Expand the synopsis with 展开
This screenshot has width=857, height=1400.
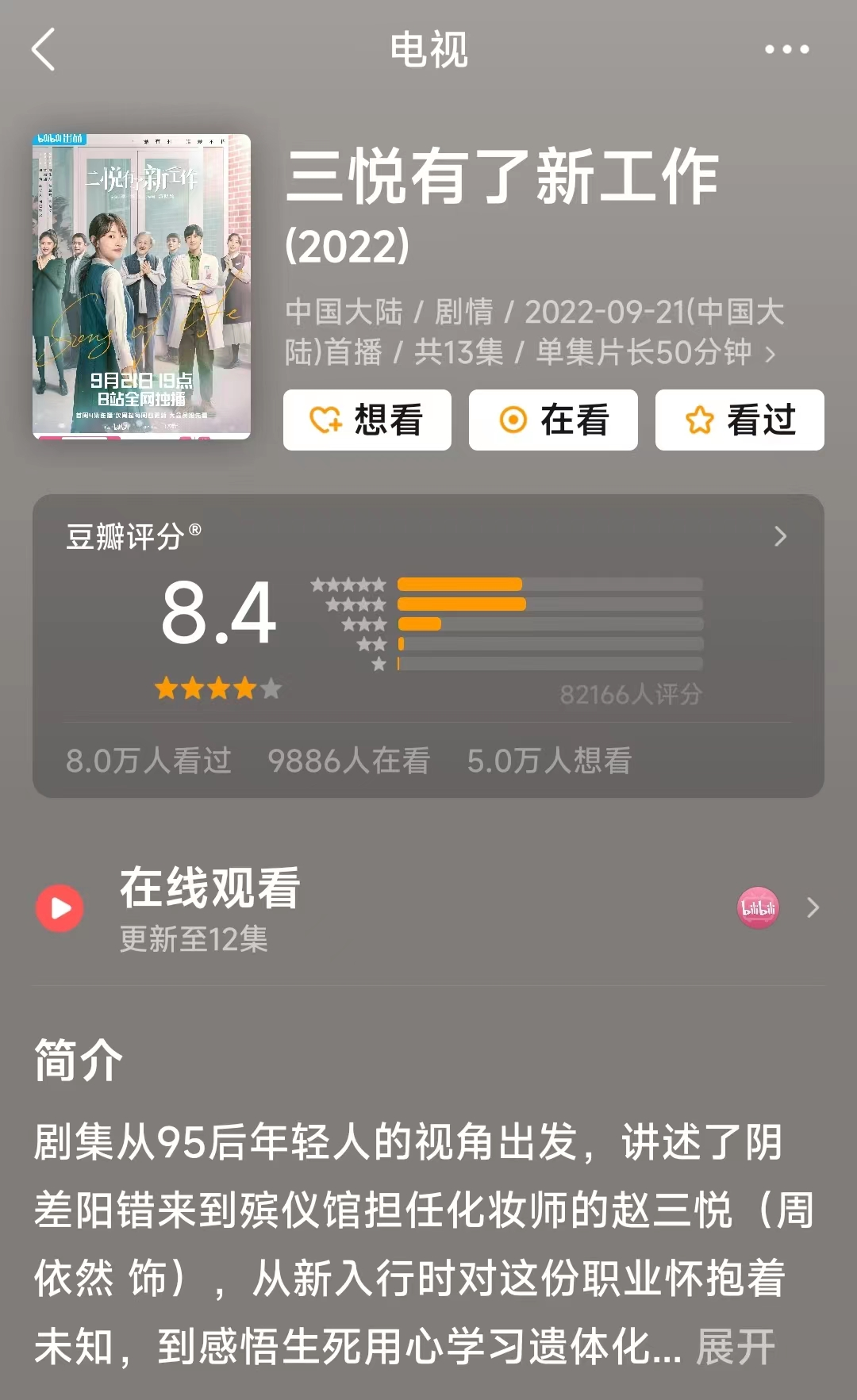735,1347
